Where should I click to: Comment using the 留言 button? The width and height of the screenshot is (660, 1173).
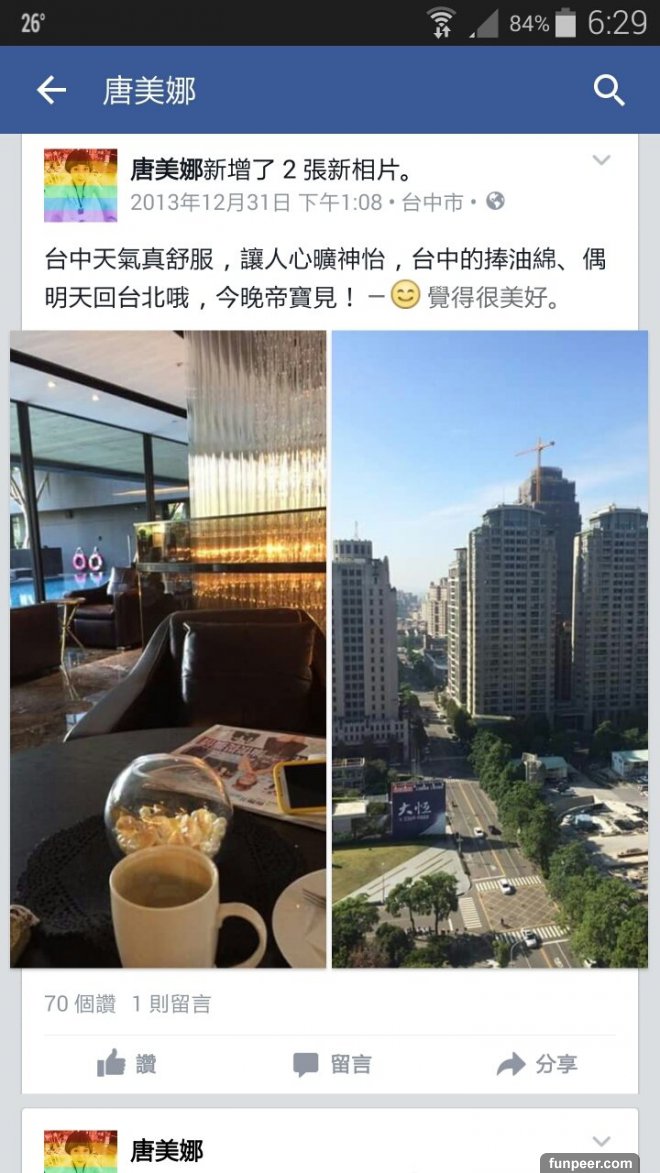click(332, 1065)
